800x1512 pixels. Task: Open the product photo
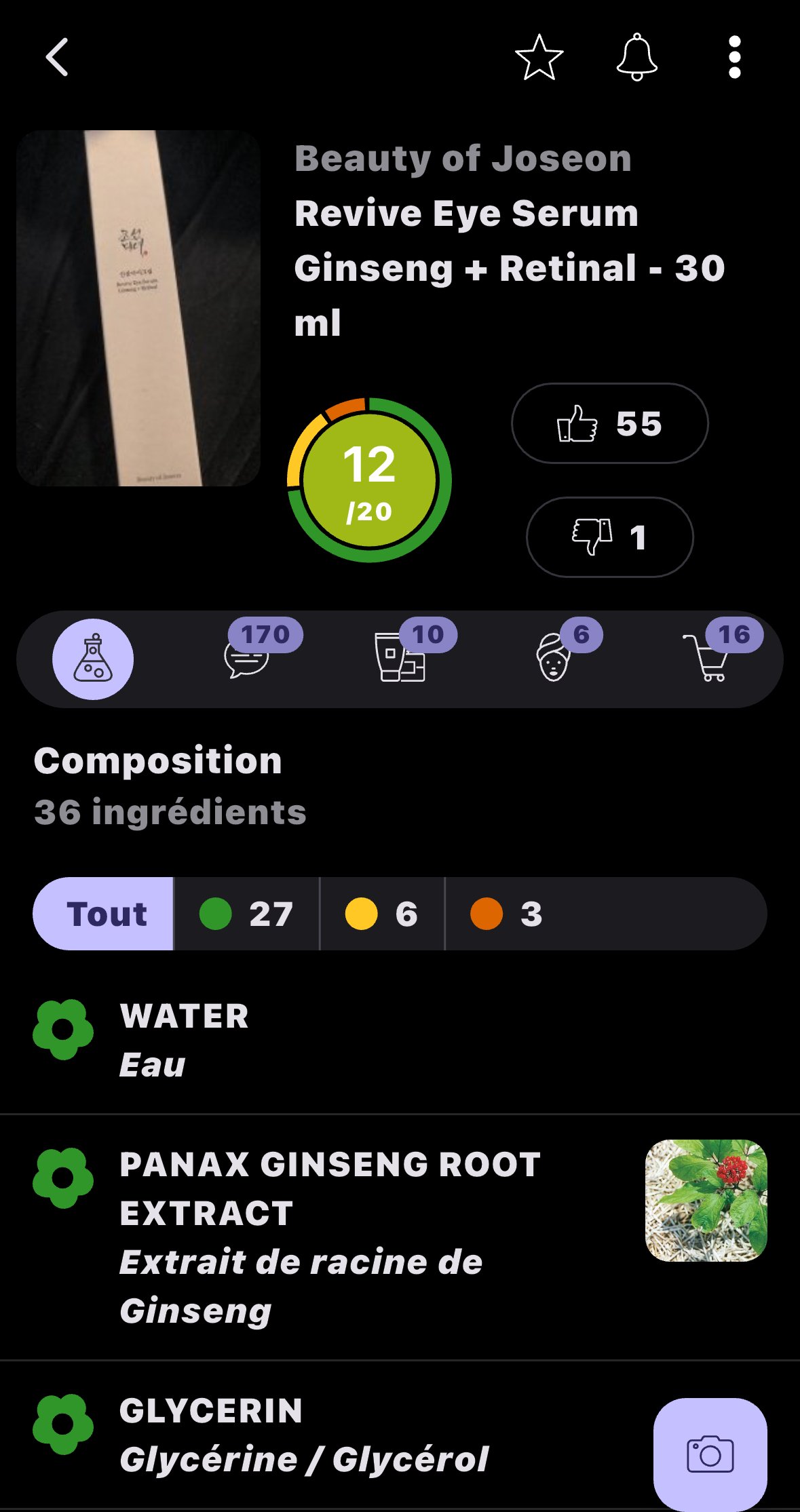(x=138, y=308)
